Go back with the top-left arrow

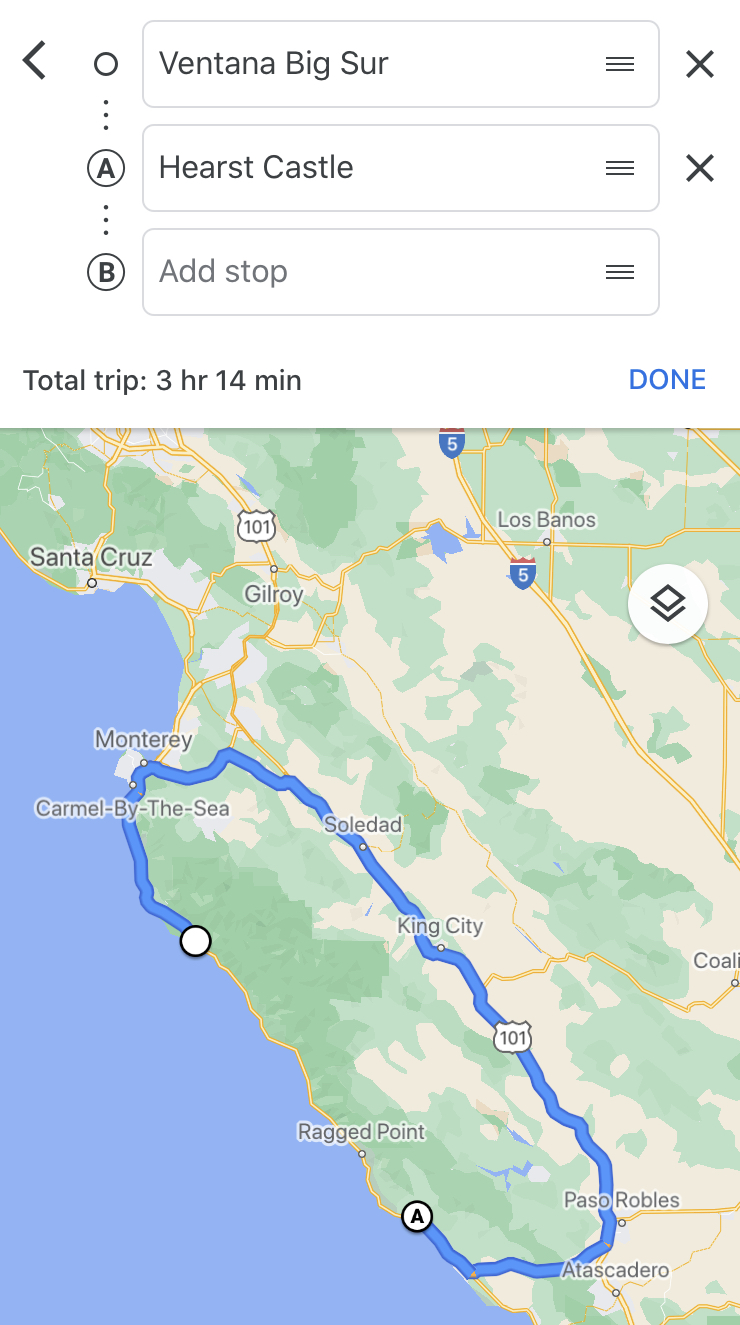pyautogui.click(x=35, y=62)
